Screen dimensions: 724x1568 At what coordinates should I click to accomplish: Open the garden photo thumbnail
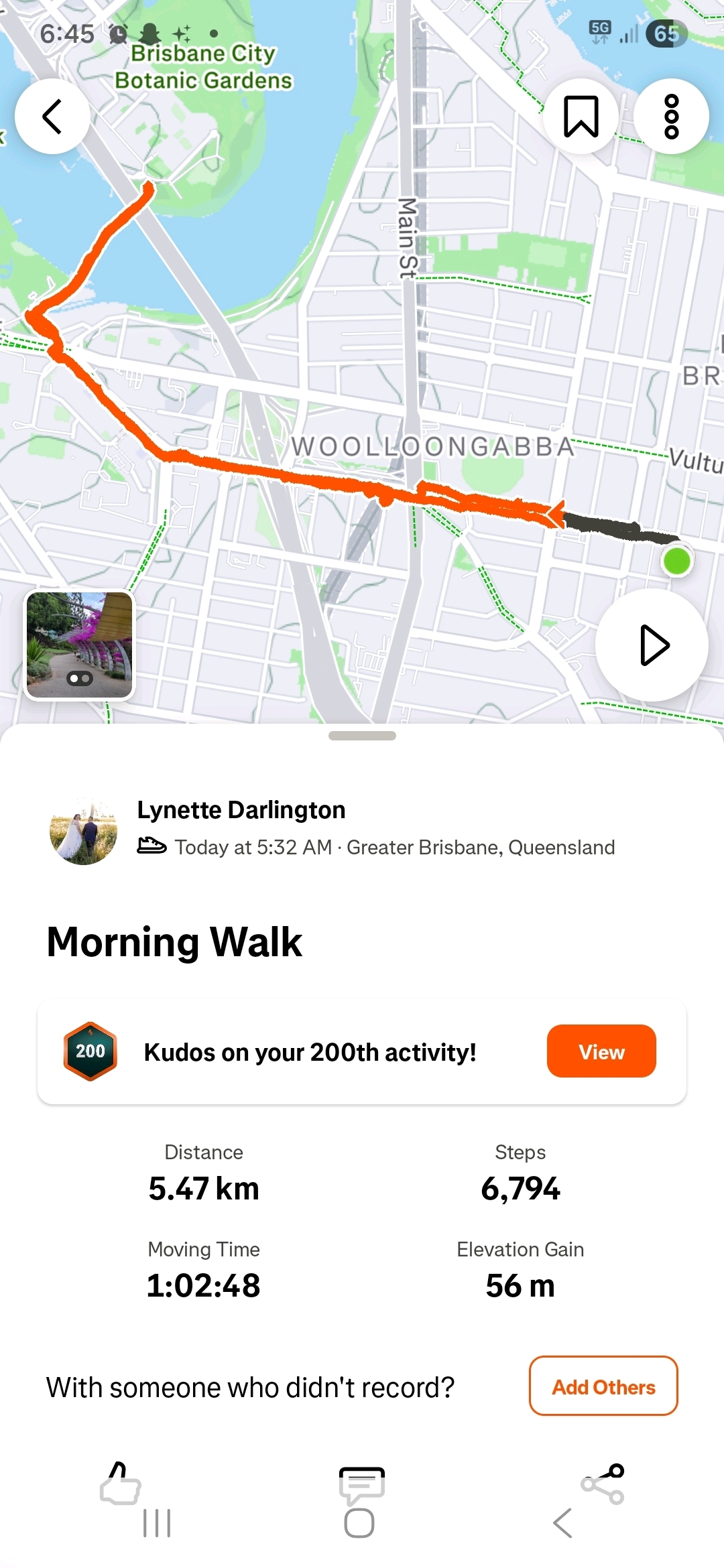coord(80,645)
